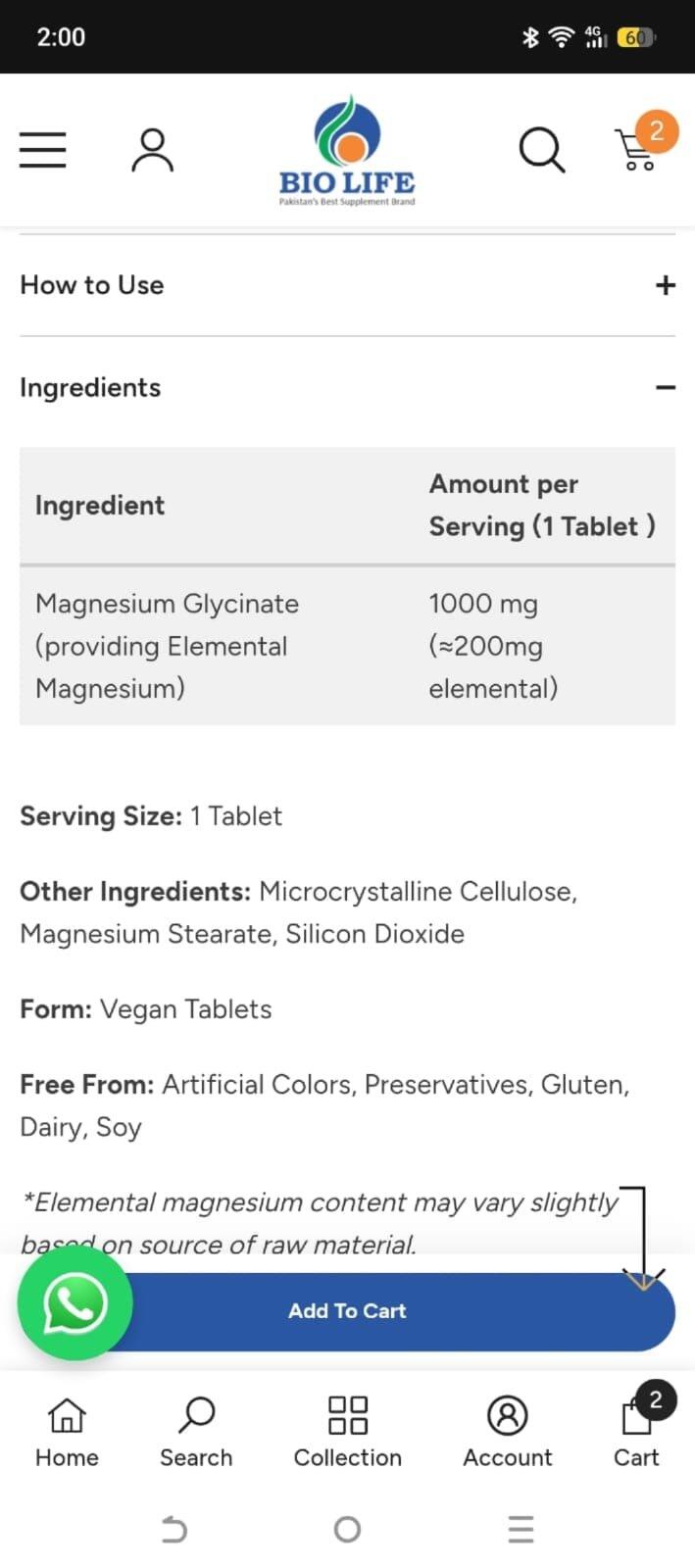Add To Cart
The image size is (695, 1568).
pos(347,1311)
